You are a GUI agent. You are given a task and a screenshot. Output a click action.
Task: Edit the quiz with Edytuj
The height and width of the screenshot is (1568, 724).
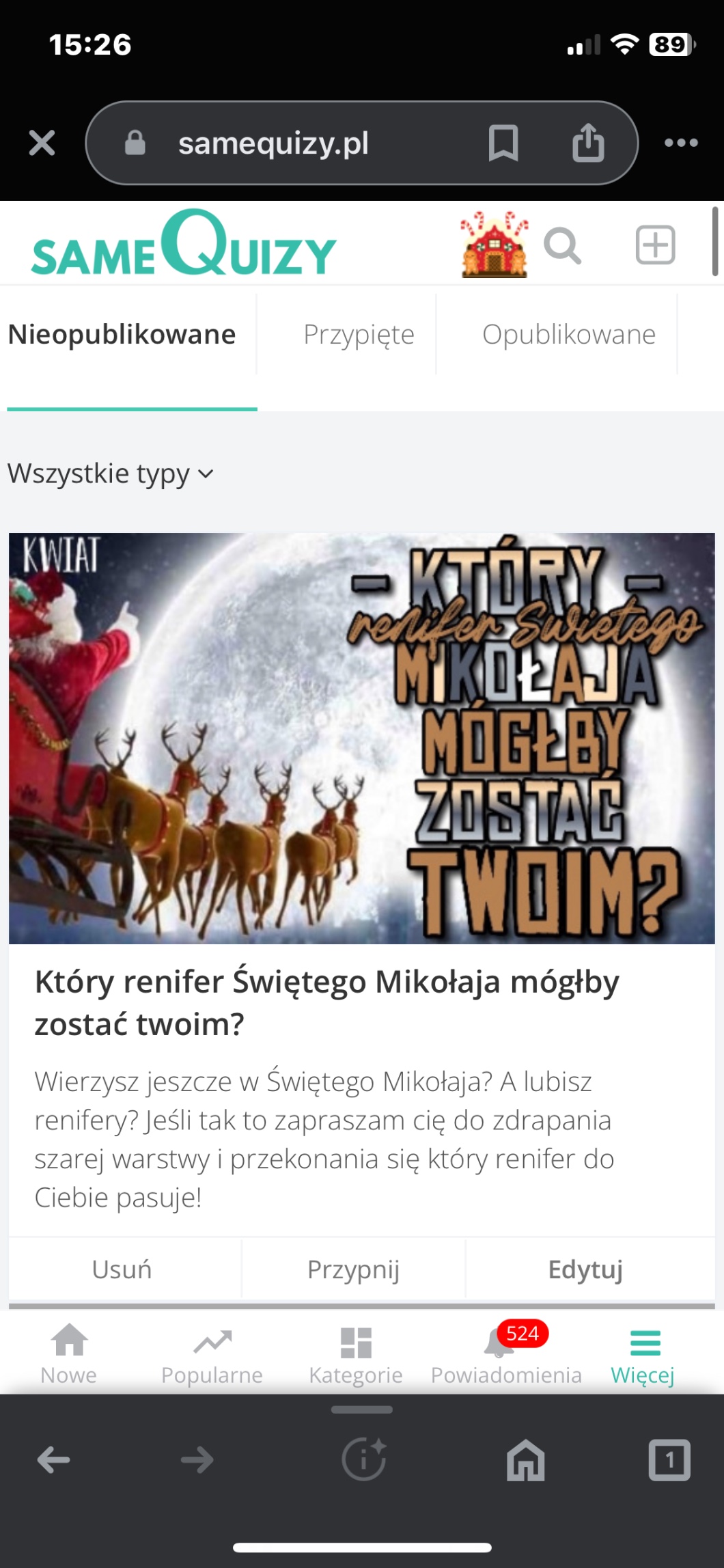tap(585, 1269)
